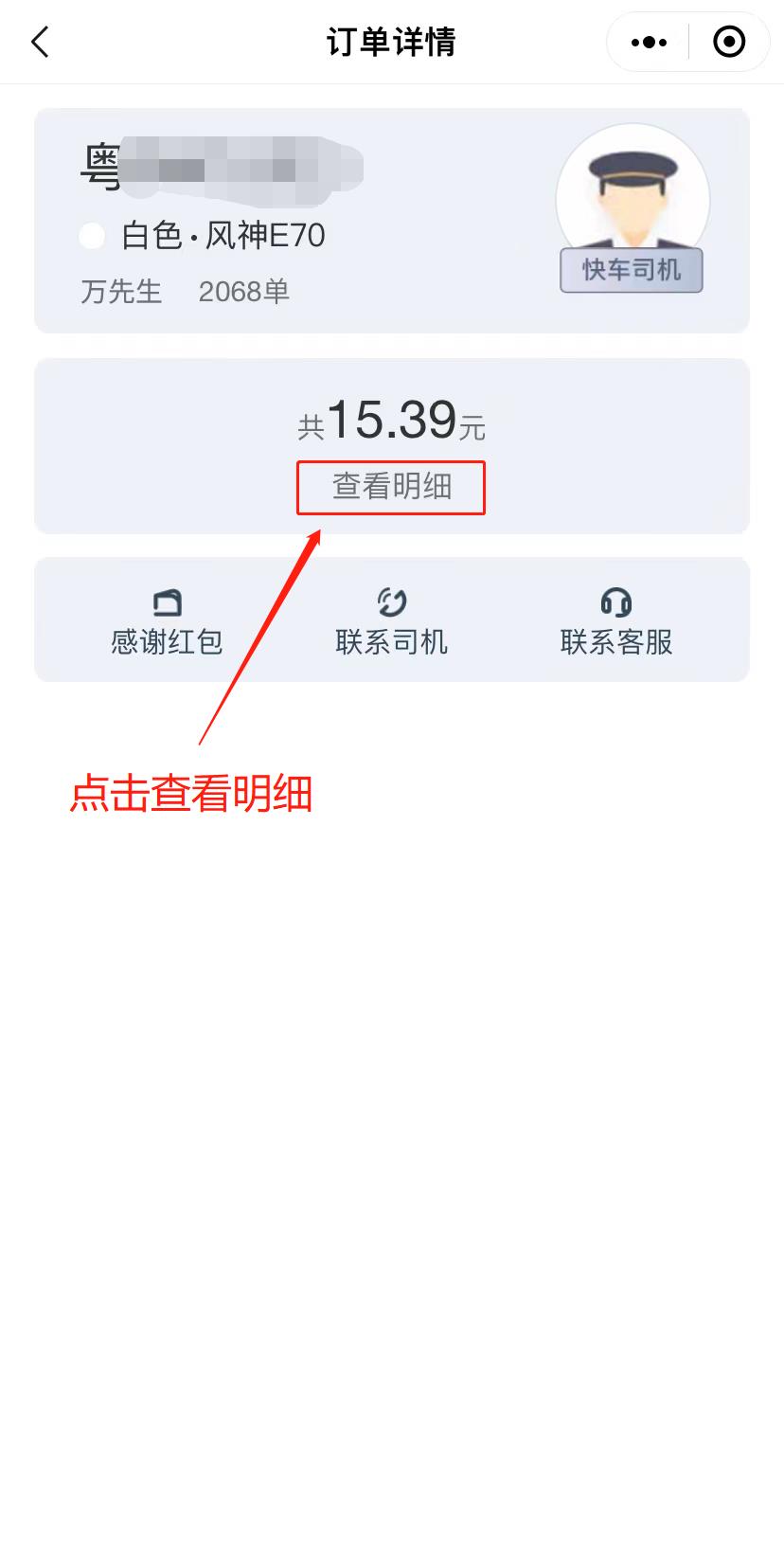Tap the driver name 万先生
The width and height of the screenshot is (784, 1562).
click(x=120, y=293)
